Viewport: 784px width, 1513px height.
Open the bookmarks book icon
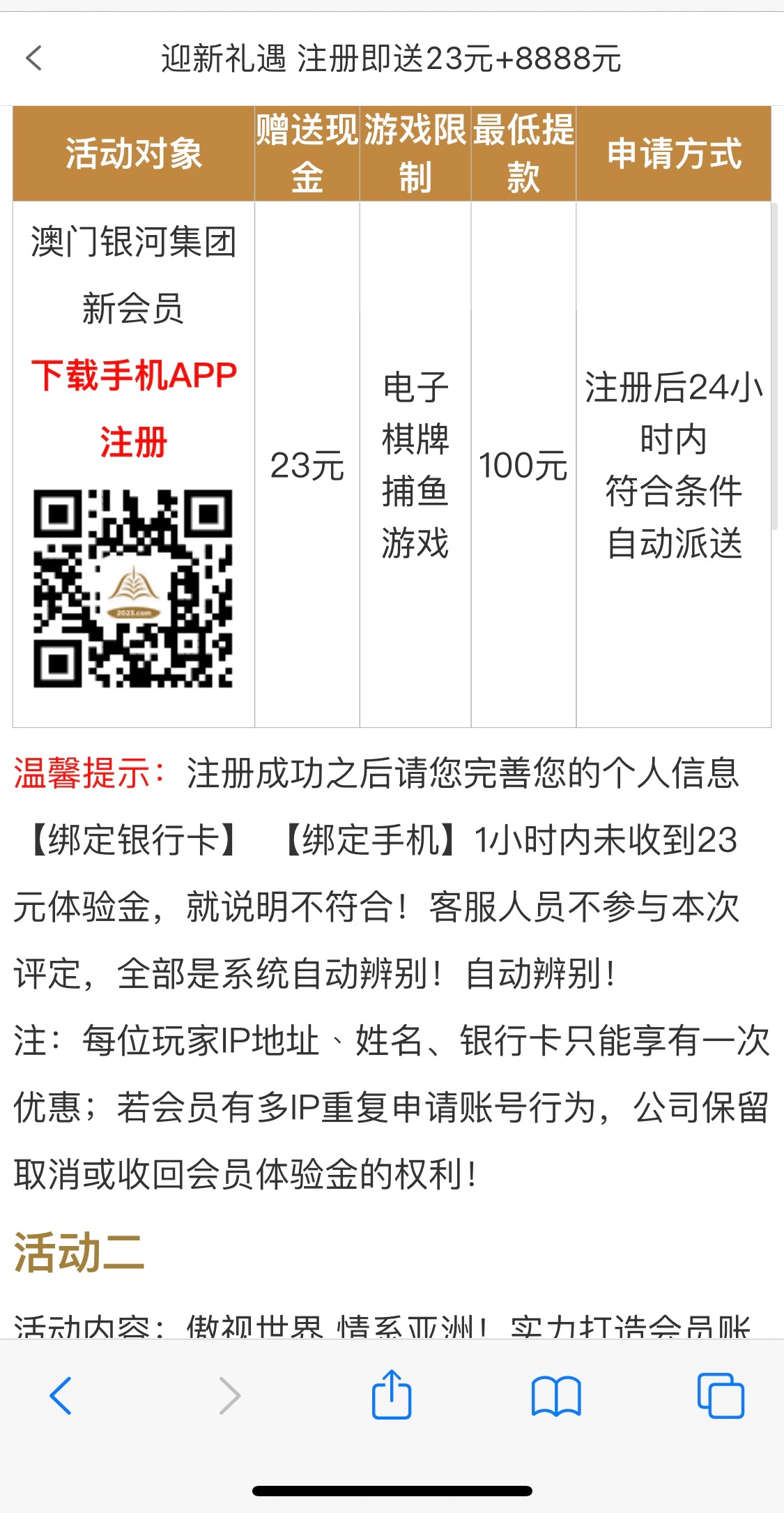[x=555, y=1396]
